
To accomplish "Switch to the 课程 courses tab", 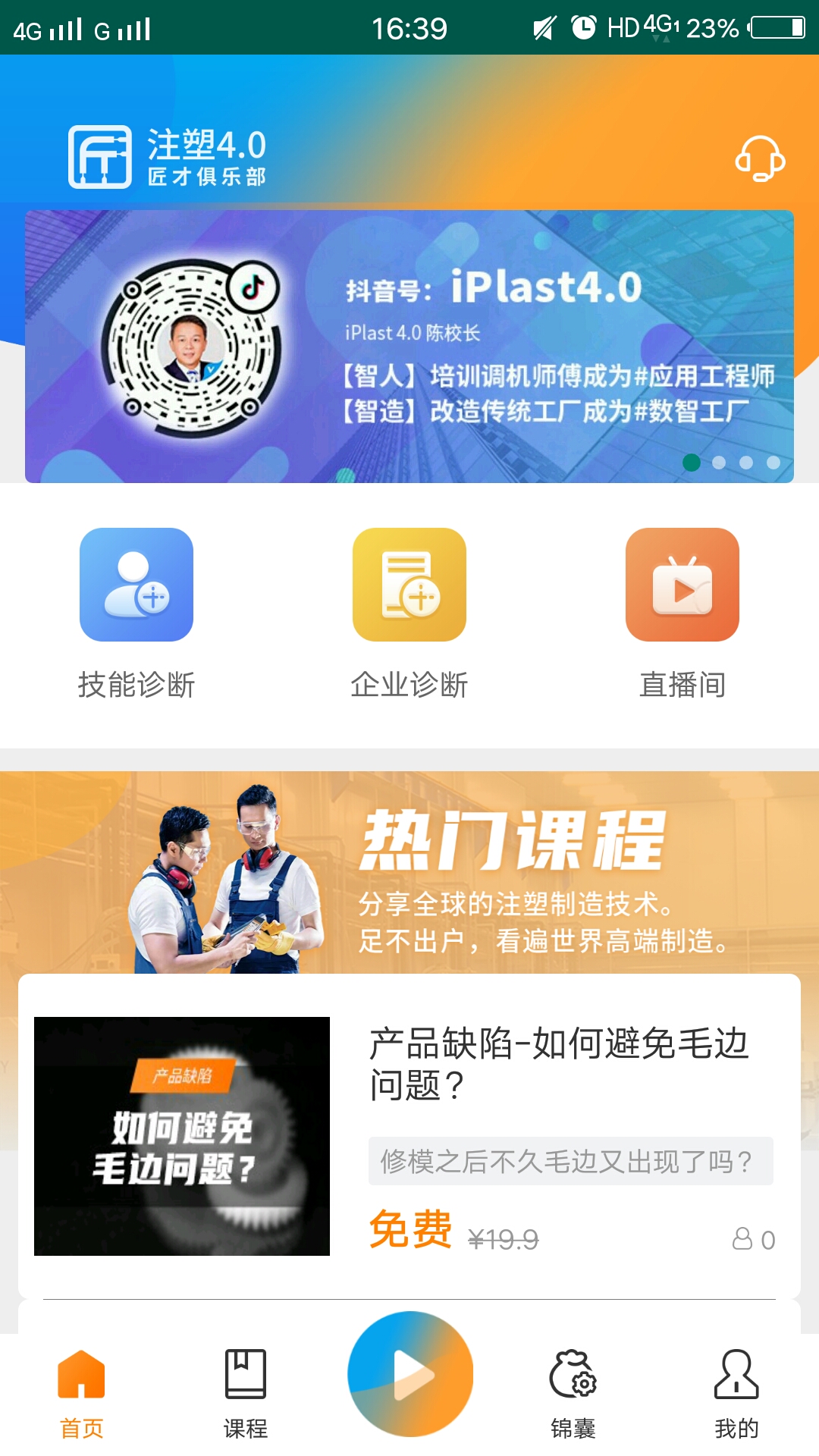I will [x=246, y=1394].
